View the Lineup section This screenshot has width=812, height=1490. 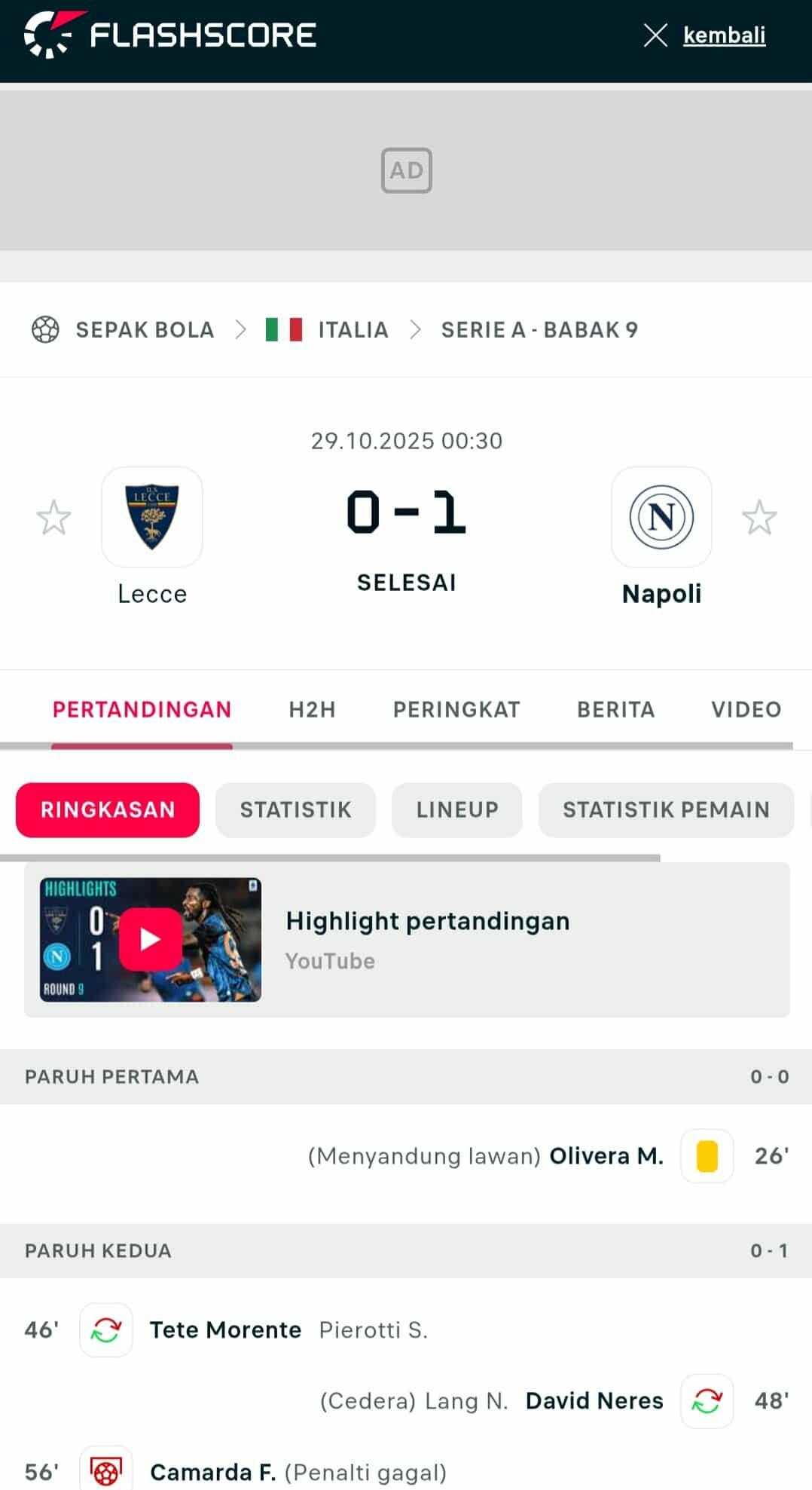[457, 810]
